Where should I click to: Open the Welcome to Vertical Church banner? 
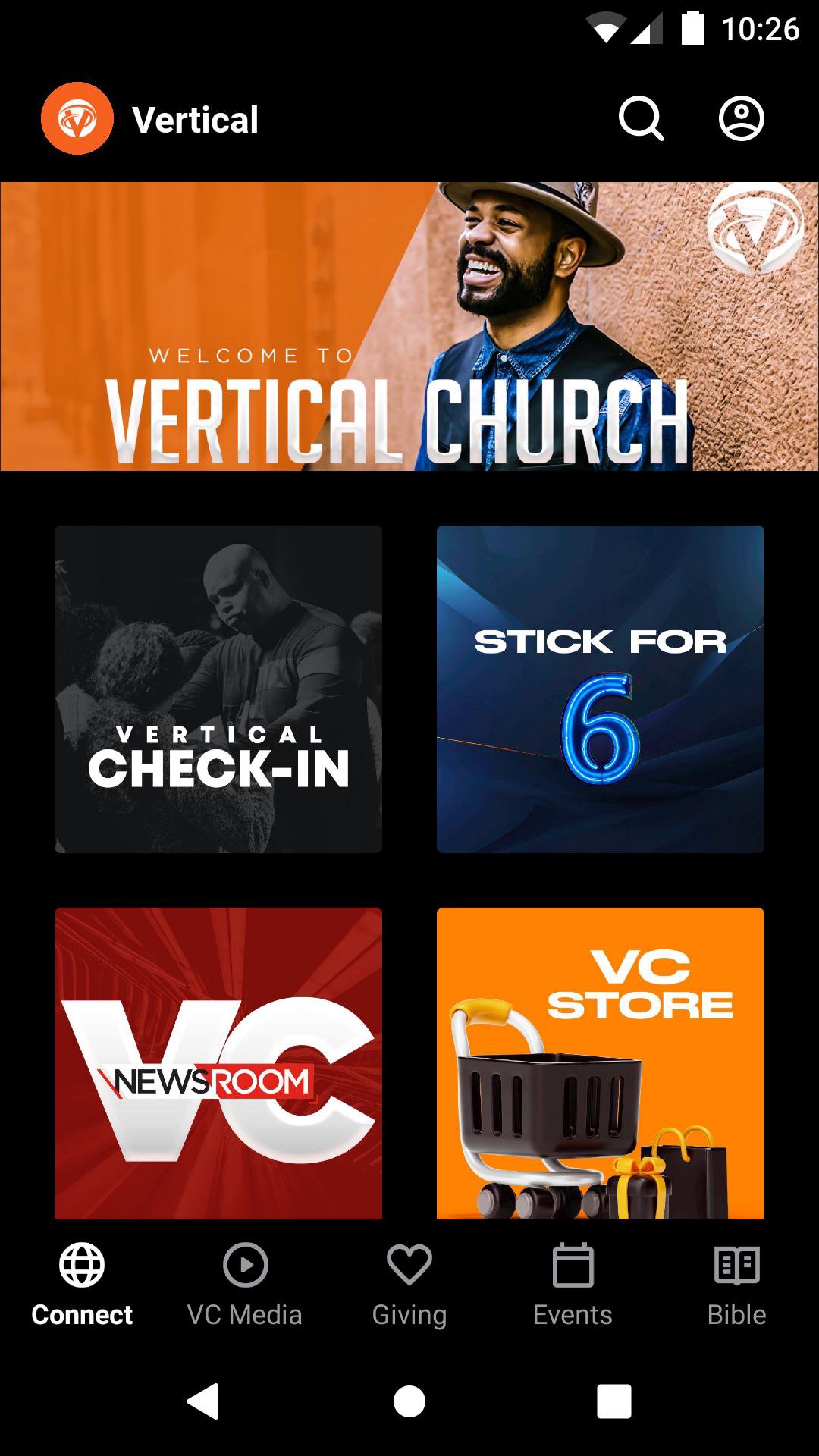409,326
